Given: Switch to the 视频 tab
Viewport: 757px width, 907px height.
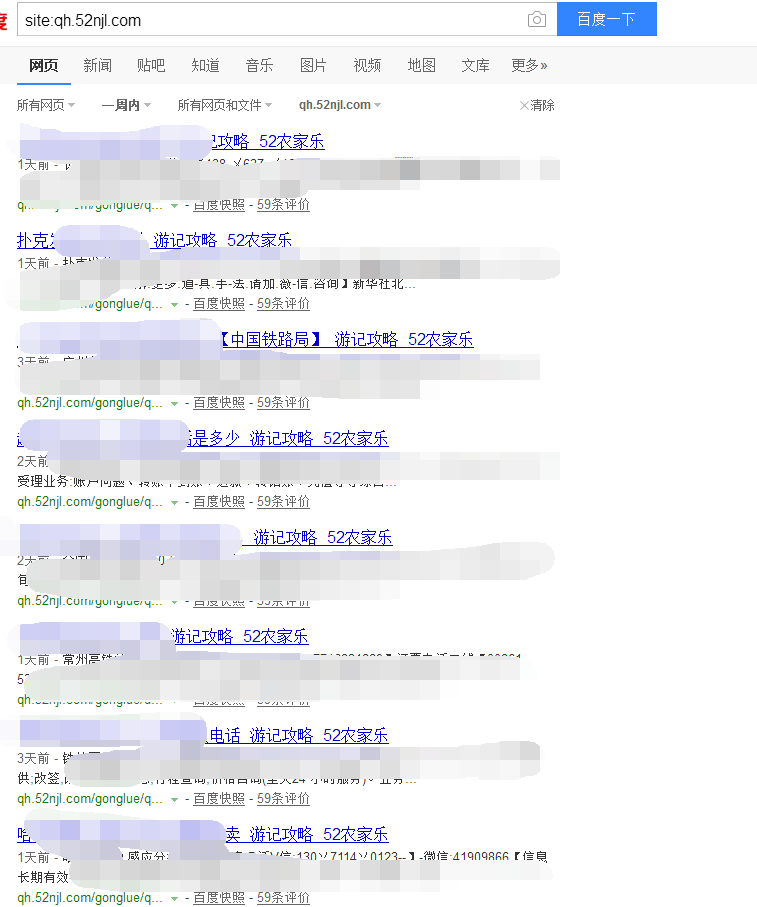Looking at the screenshot, I should pyautogui.click(x=367, y=65).
